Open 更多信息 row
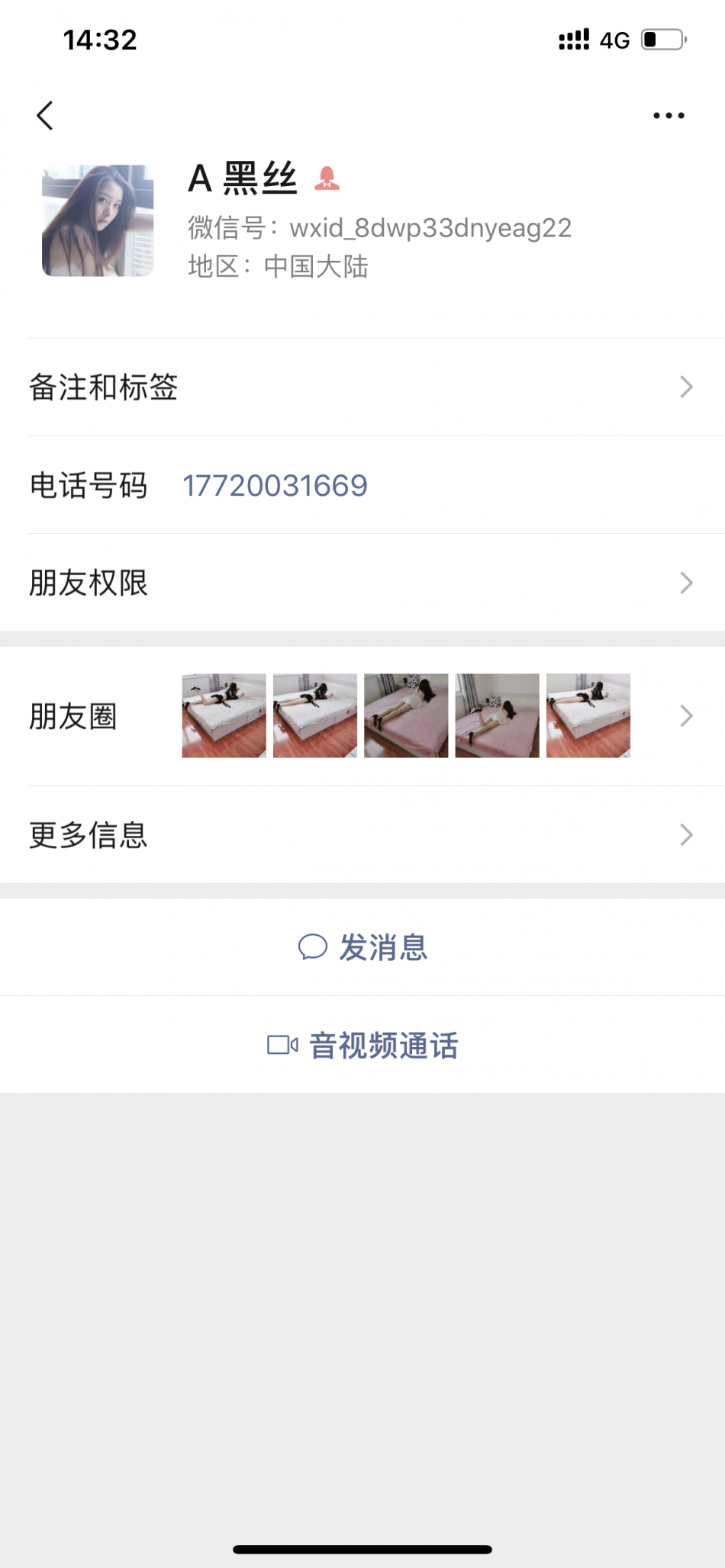This screenshot has width=725, height=1568. 362,835
